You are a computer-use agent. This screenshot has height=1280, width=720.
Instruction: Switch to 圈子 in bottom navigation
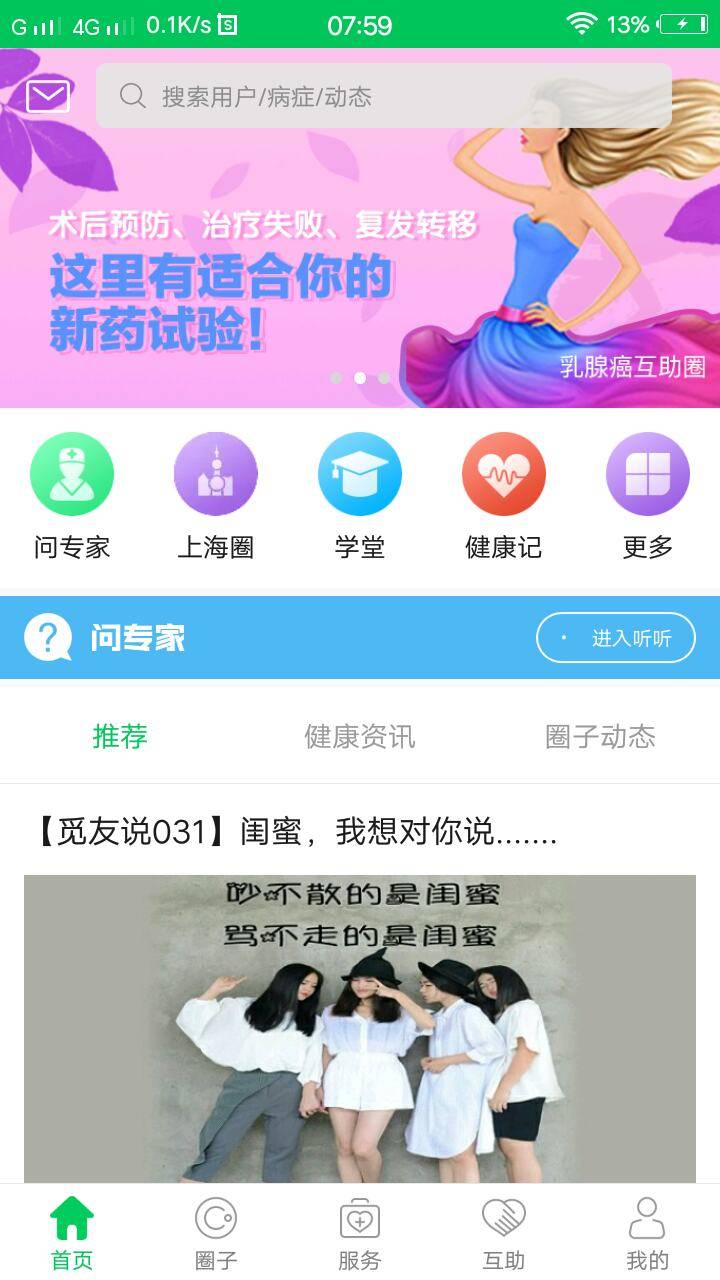tap(216, 1233)
